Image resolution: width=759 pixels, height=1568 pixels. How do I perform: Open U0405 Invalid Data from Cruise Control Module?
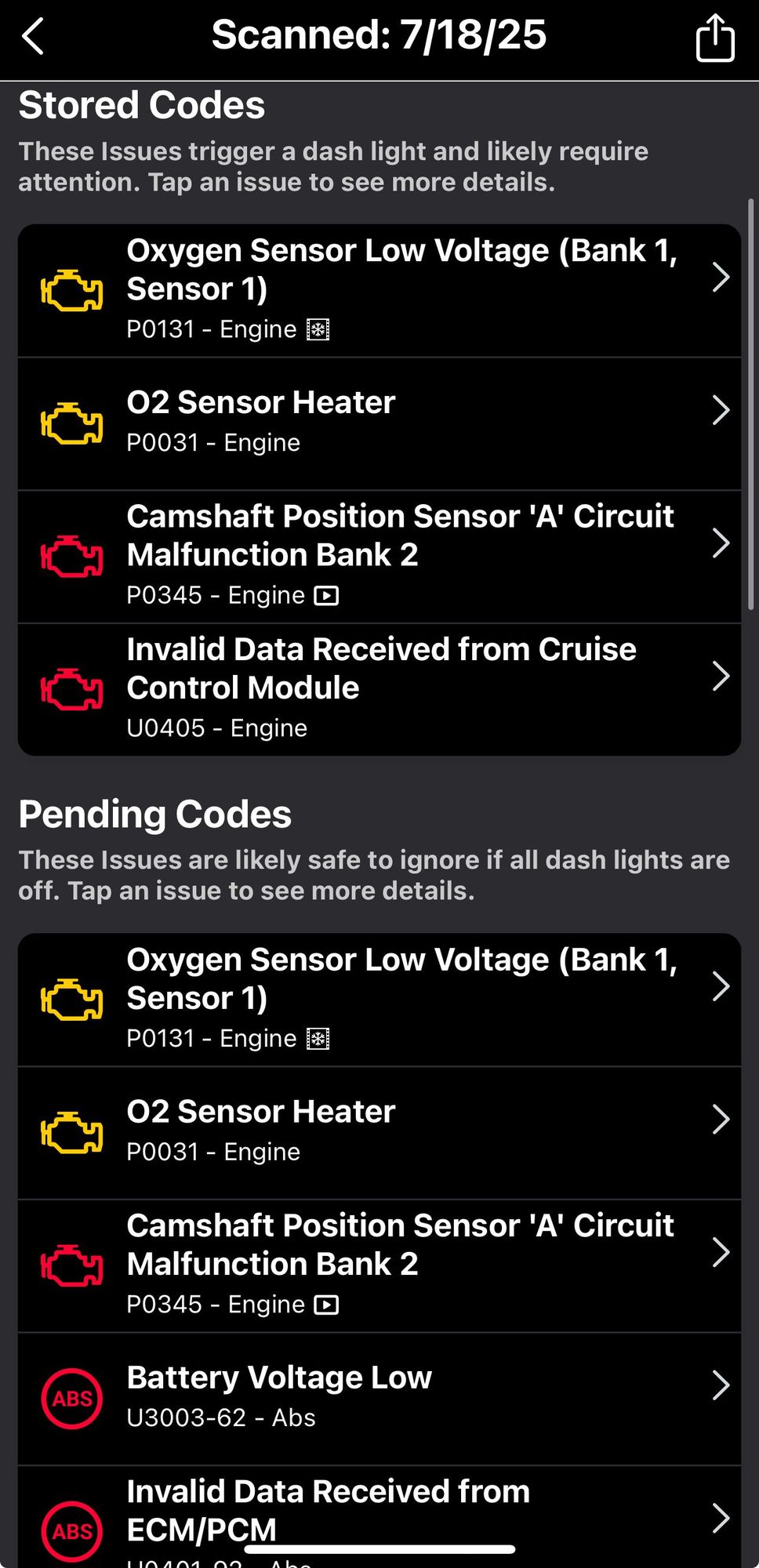click(x=379, y=689)
